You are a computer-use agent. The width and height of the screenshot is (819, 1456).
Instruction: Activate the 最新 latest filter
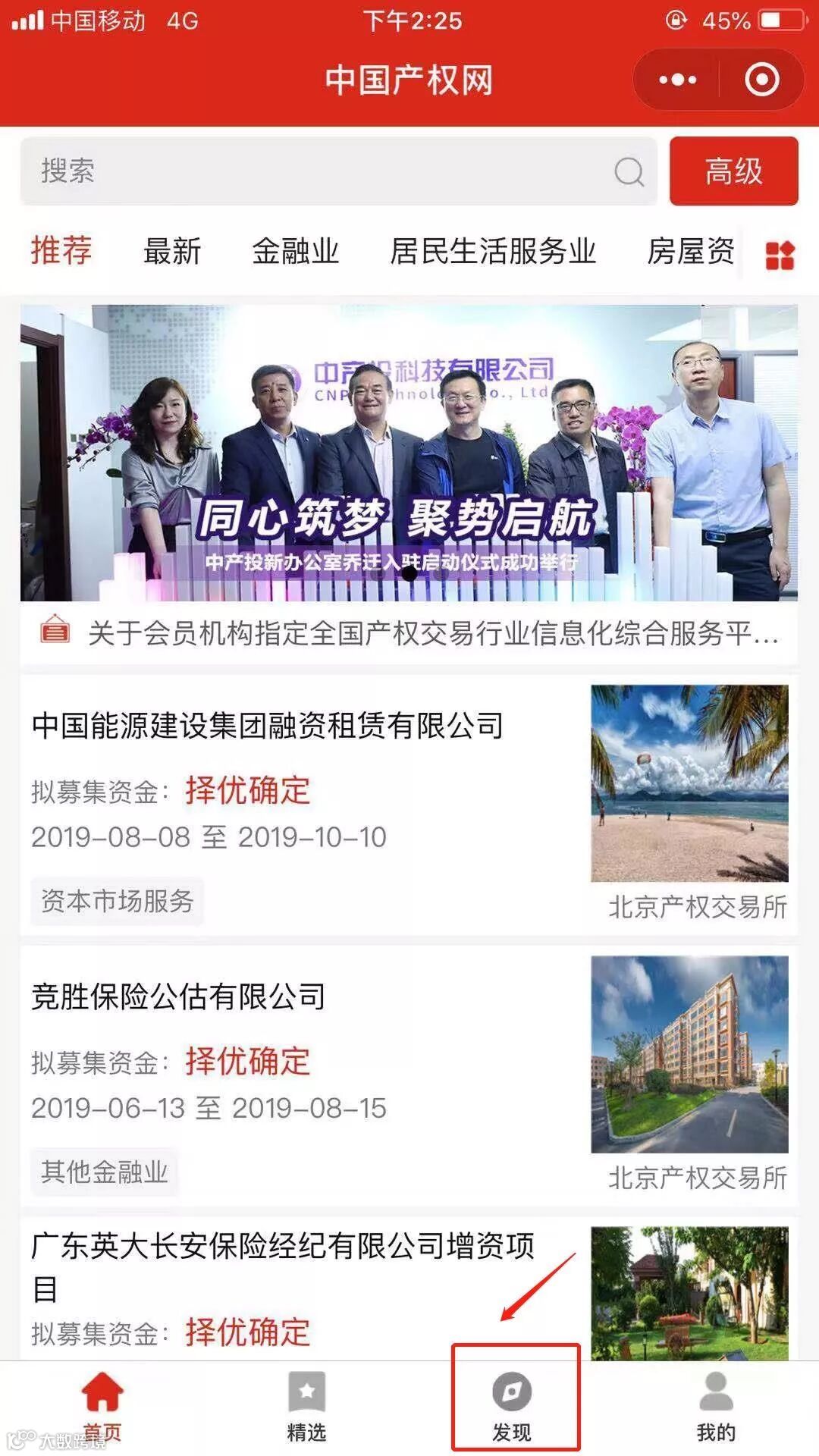[x=171, y=251]
